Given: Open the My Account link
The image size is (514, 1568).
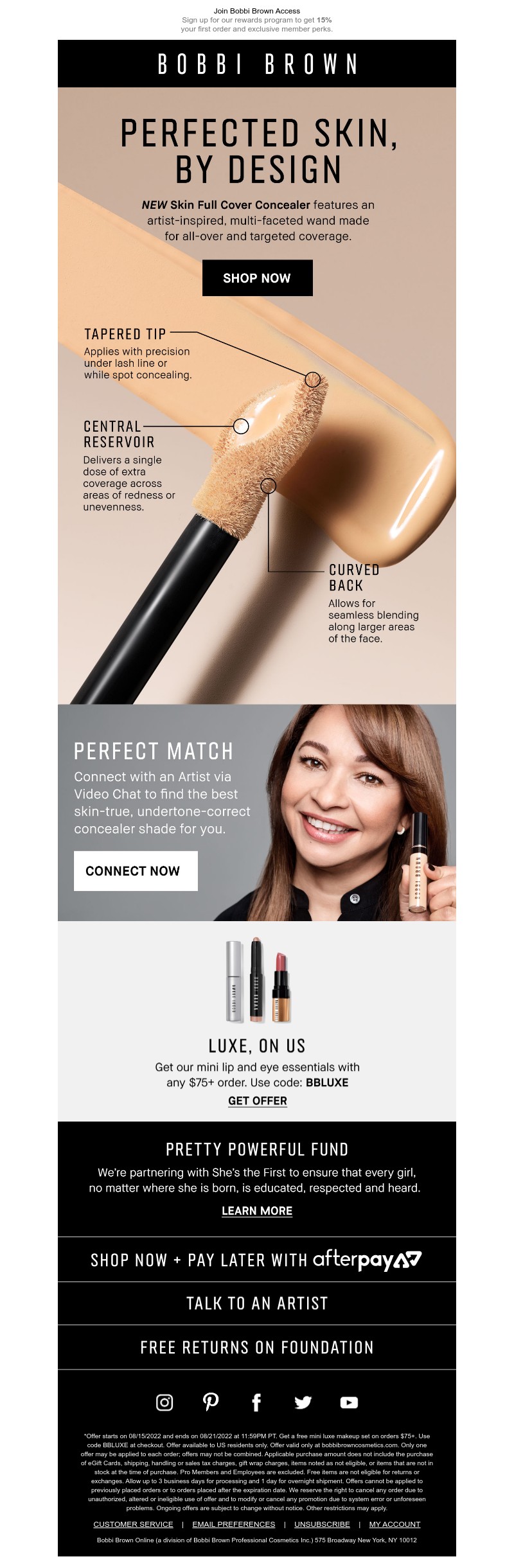Looking at the screenshot, I should [x=394, y=1524].
